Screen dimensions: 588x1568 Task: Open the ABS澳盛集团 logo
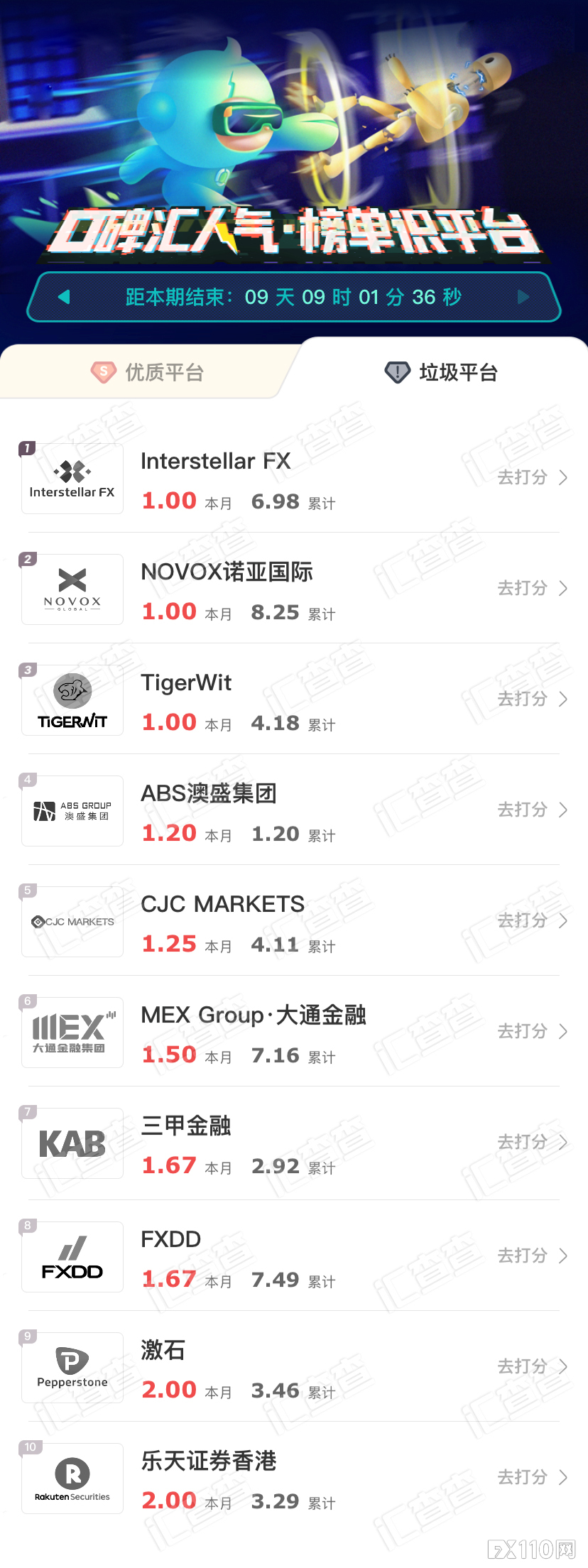coord(72,810)
